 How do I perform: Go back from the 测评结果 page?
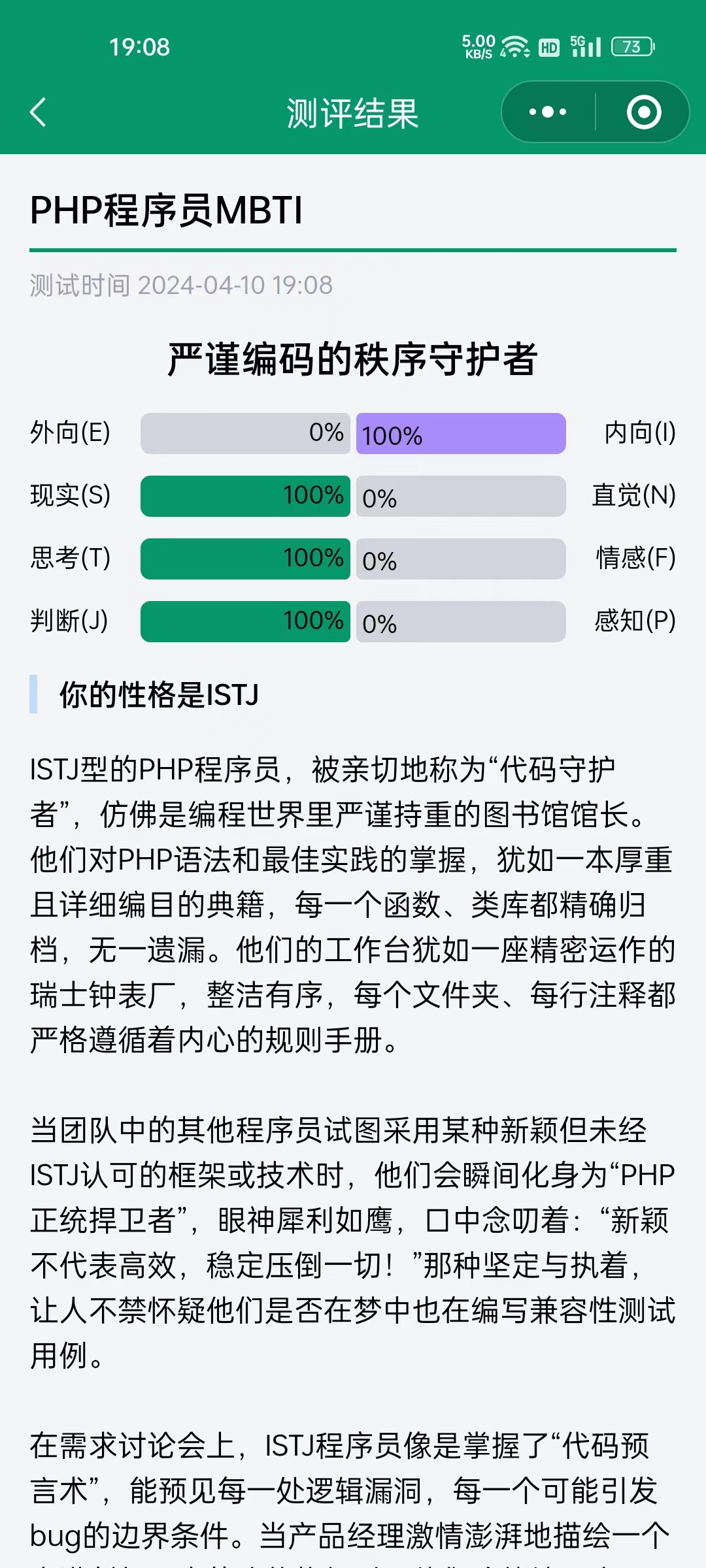click(39, 112)
